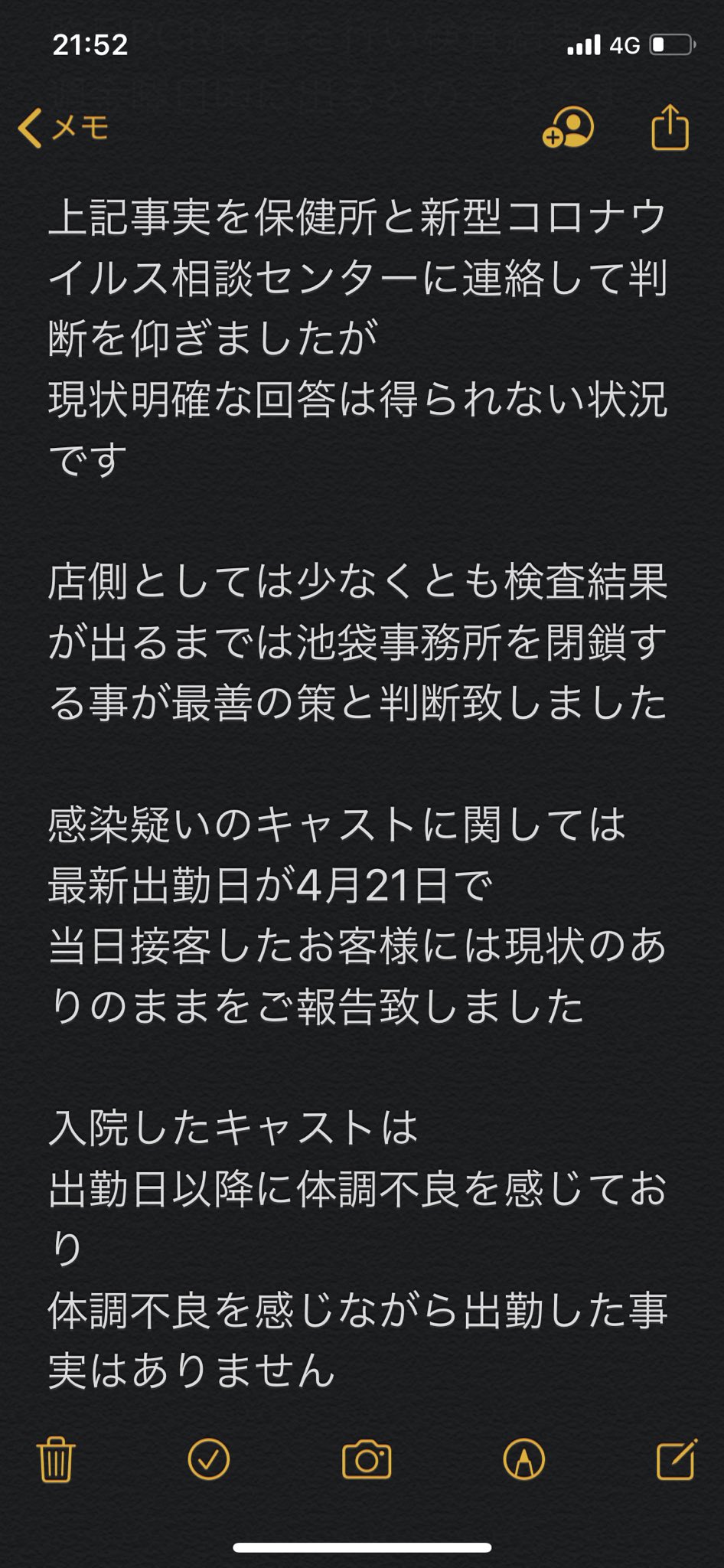Go back to the メモ list
The height and width of the screenshot is (1568, 724).
(x=63, y=127)
